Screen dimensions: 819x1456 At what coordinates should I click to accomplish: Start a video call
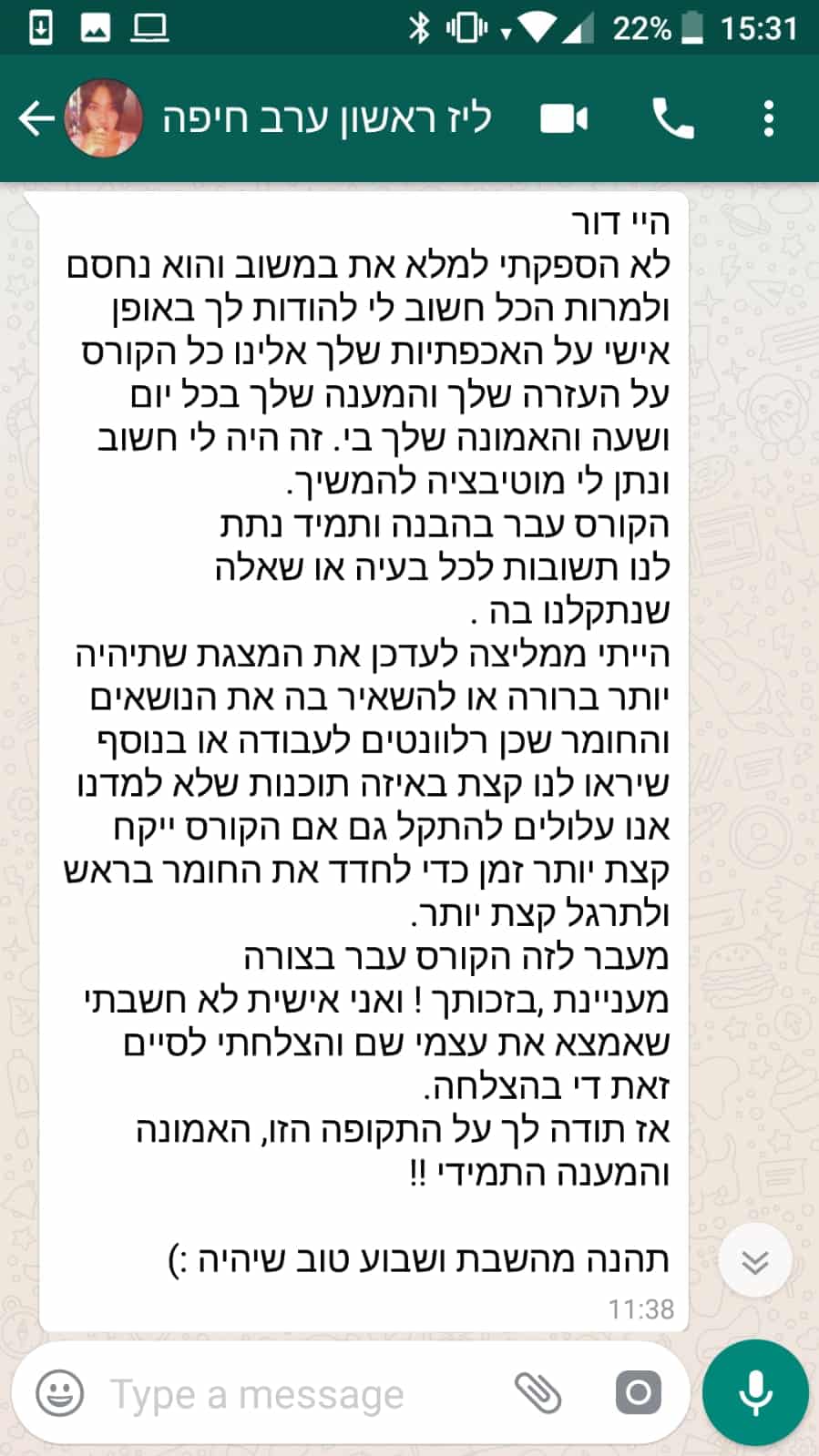point(564,118)
